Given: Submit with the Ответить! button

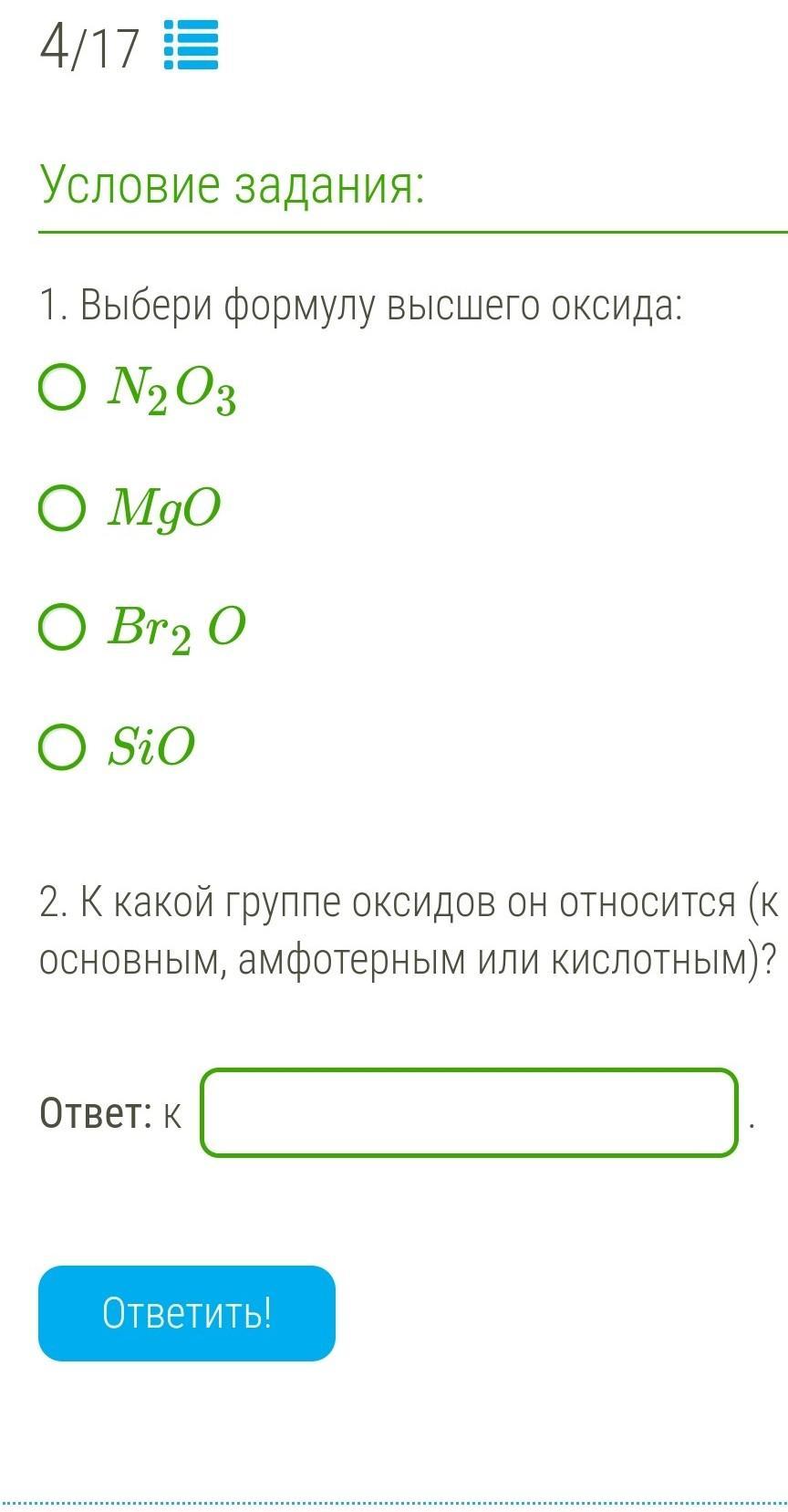Looking at the screenshot, I should click(187, 1313).
